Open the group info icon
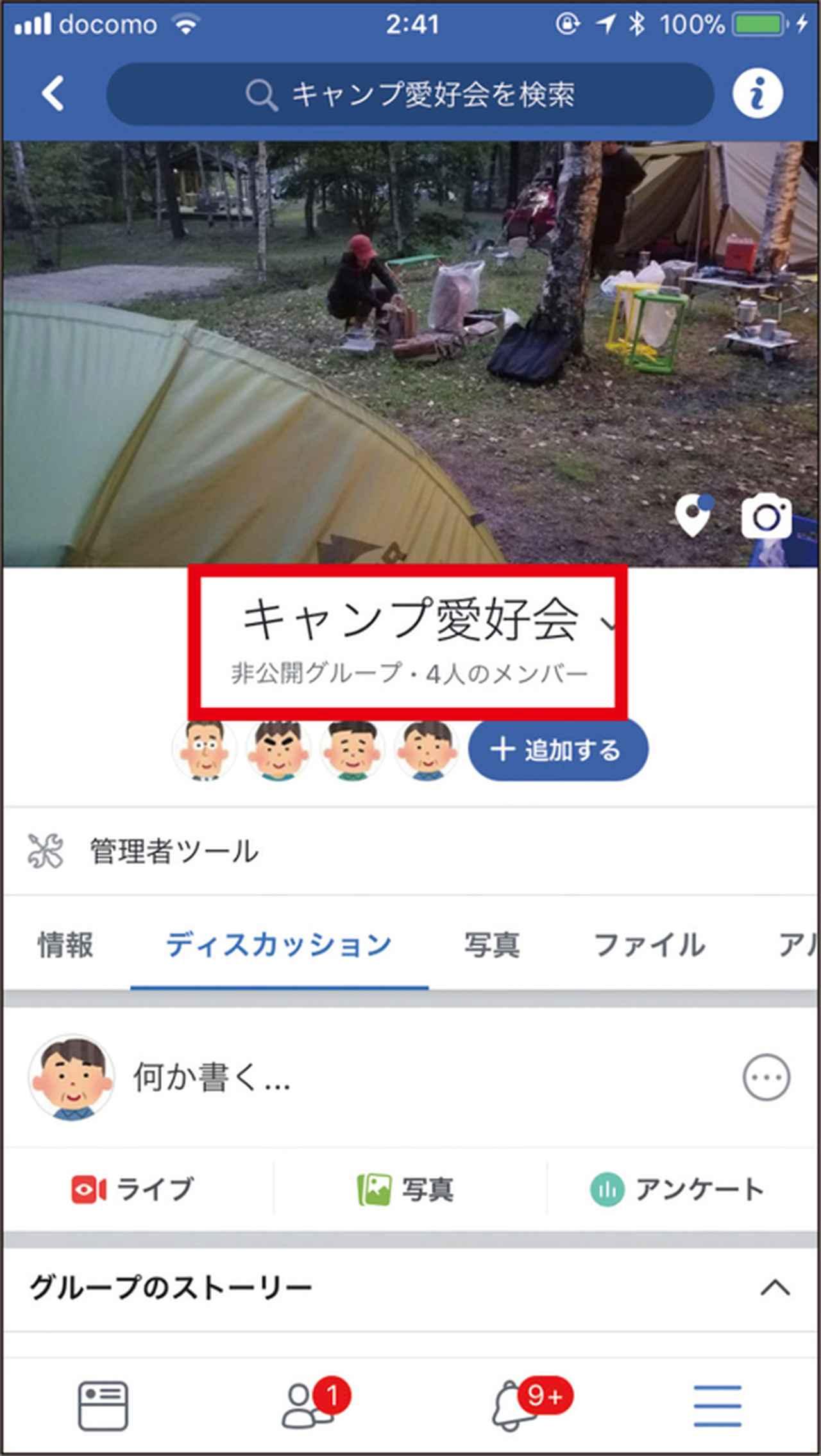The image size is (821, 1456). click(x=758, y=94)
